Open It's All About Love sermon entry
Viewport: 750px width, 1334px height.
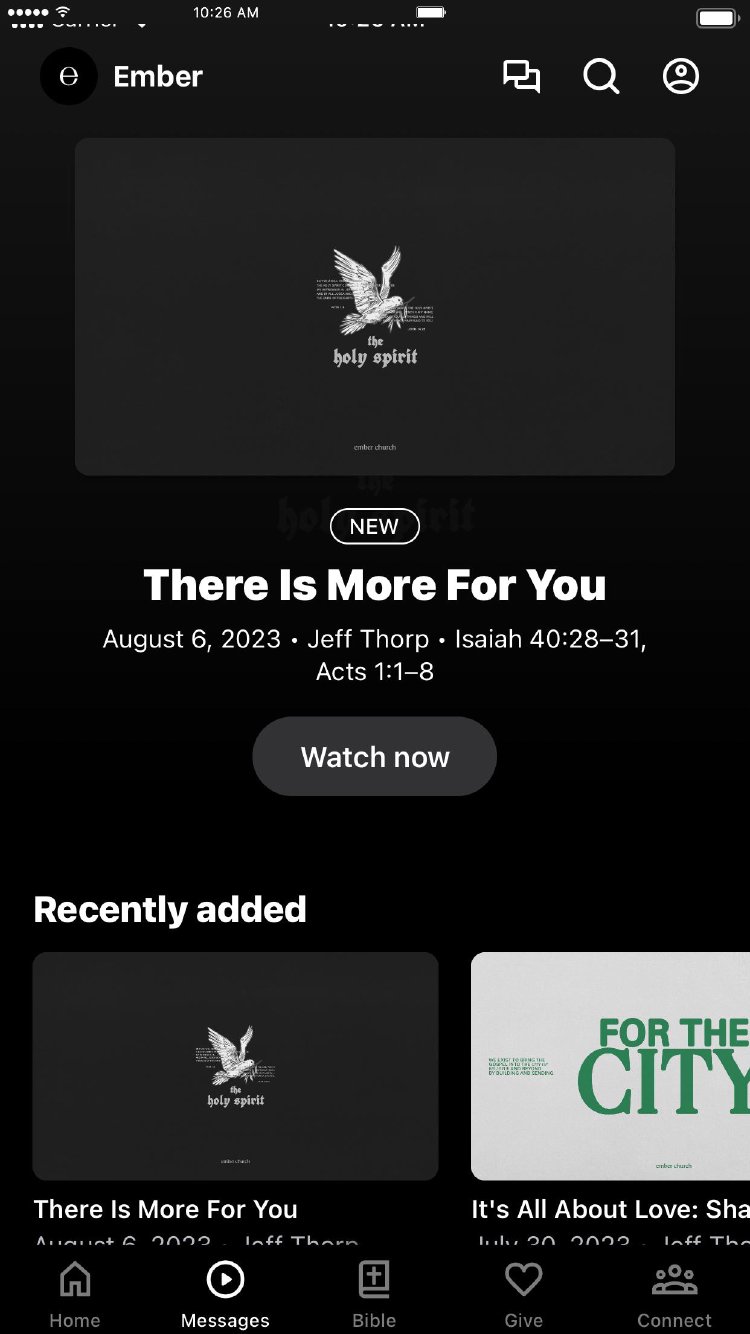(x=609, y=1209)
